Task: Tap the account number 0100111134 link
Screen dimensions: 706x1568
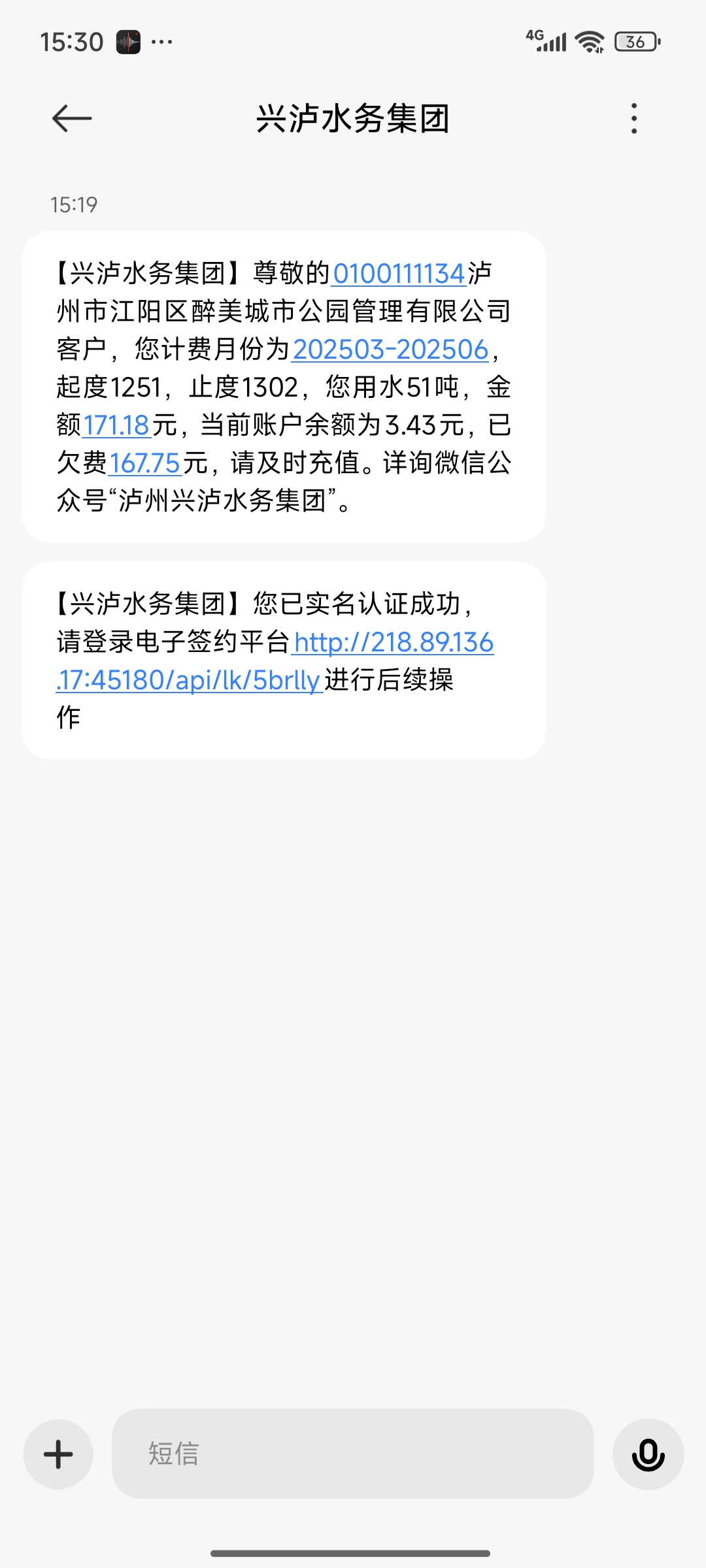Action: coord(399,273)
